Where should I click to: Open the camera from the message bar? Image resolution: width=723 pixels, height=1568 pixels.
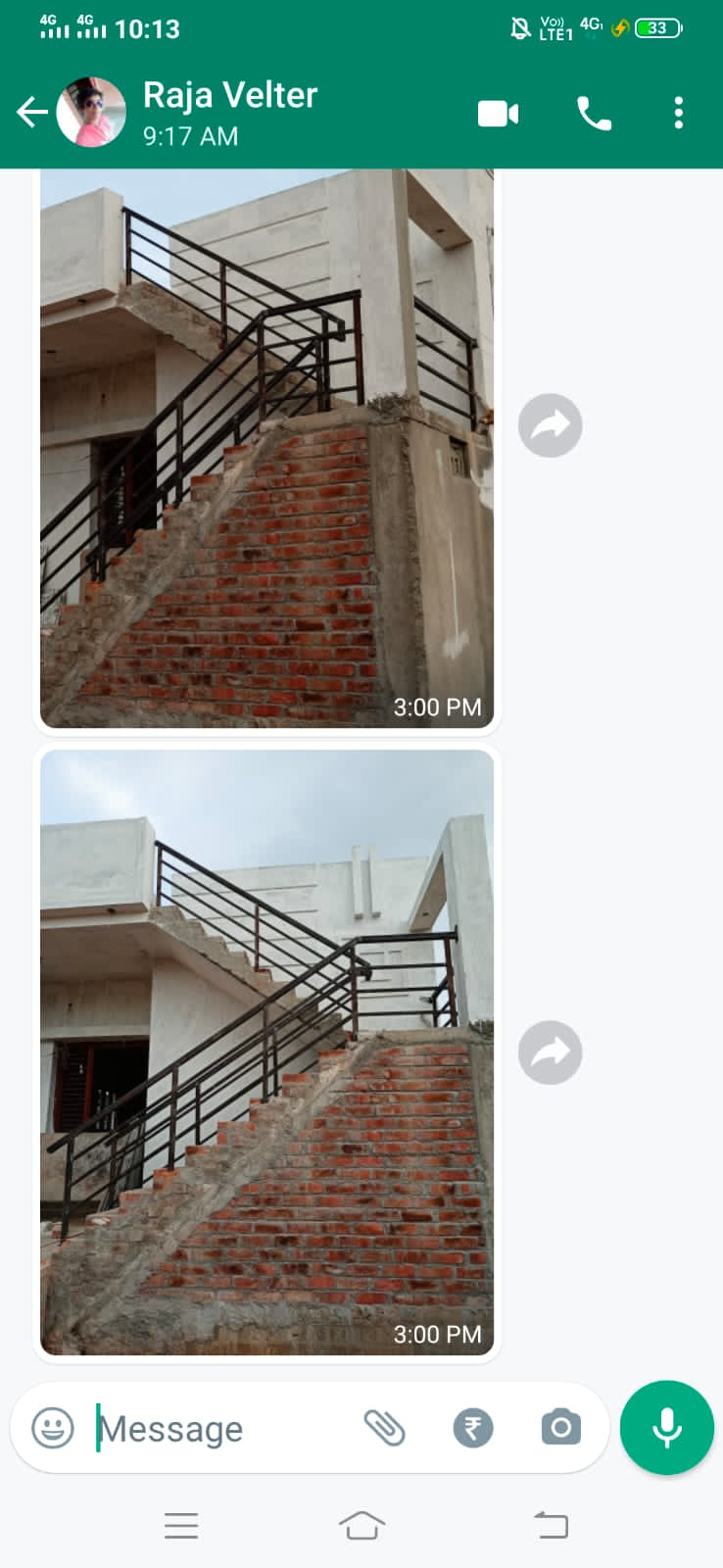561,1427
